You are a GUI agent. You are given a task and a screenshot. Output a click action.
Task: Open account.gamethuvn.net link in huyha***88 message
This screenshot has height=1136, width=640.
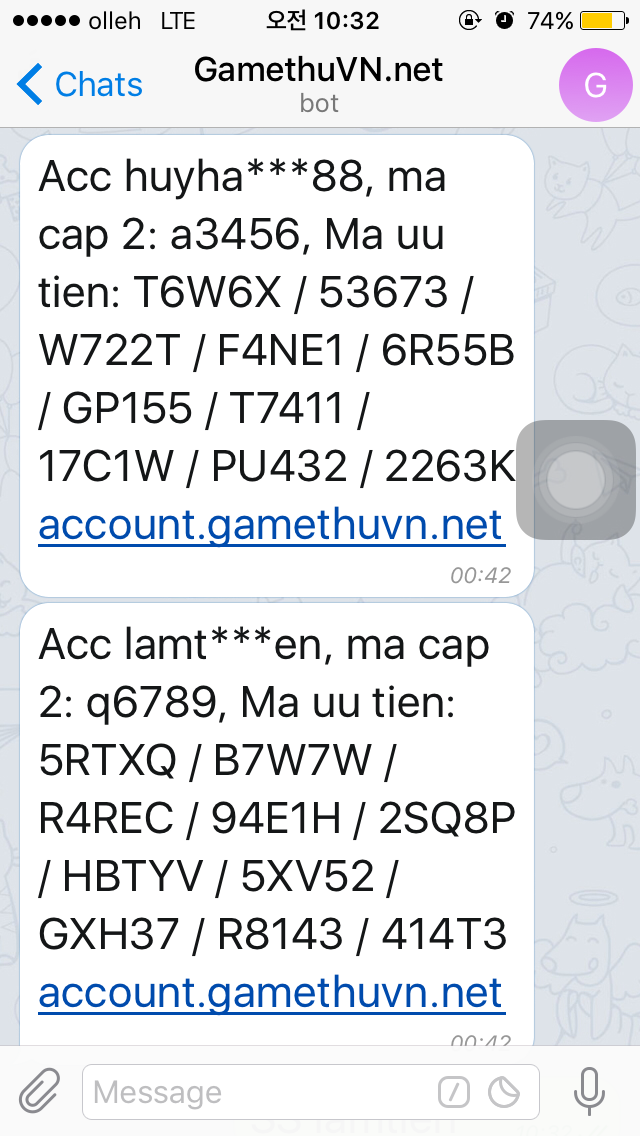[270, 524]
